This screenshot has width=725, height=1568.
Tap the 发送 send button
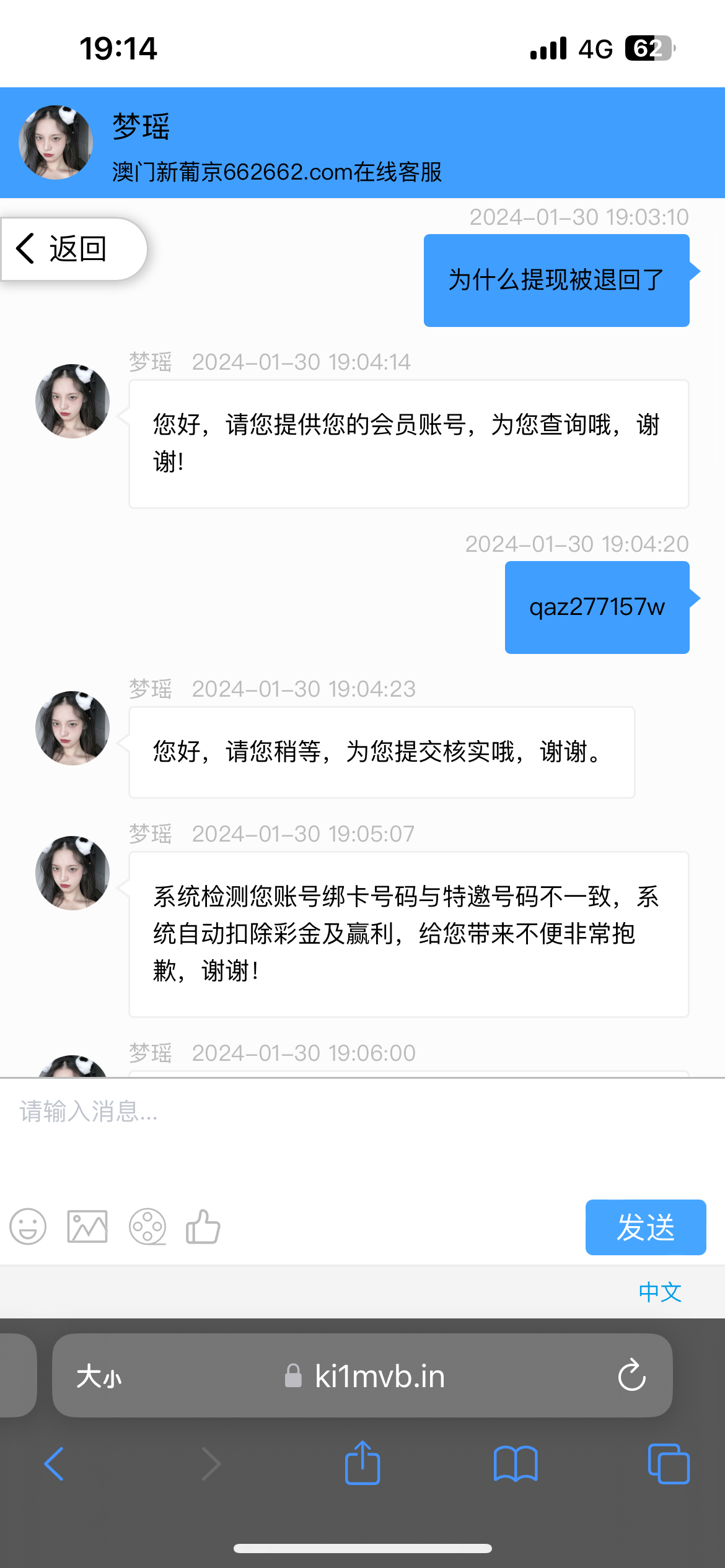point(645,1227)
